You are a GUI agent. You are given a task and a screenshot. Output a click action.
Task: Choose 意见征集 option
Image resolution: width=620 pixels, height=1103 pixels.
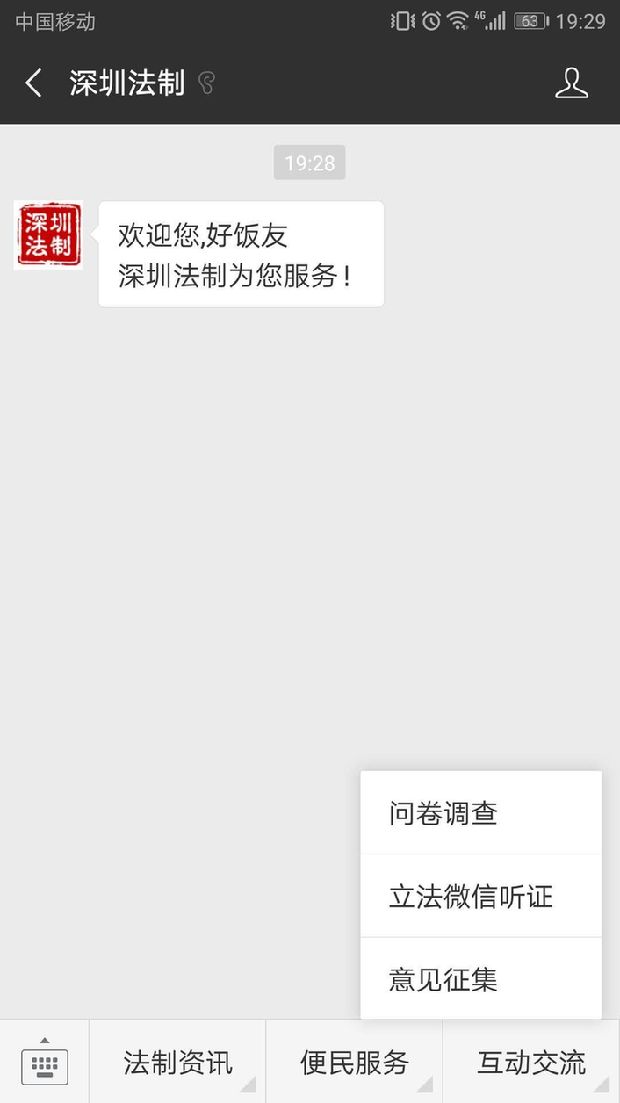click(481, 979)
